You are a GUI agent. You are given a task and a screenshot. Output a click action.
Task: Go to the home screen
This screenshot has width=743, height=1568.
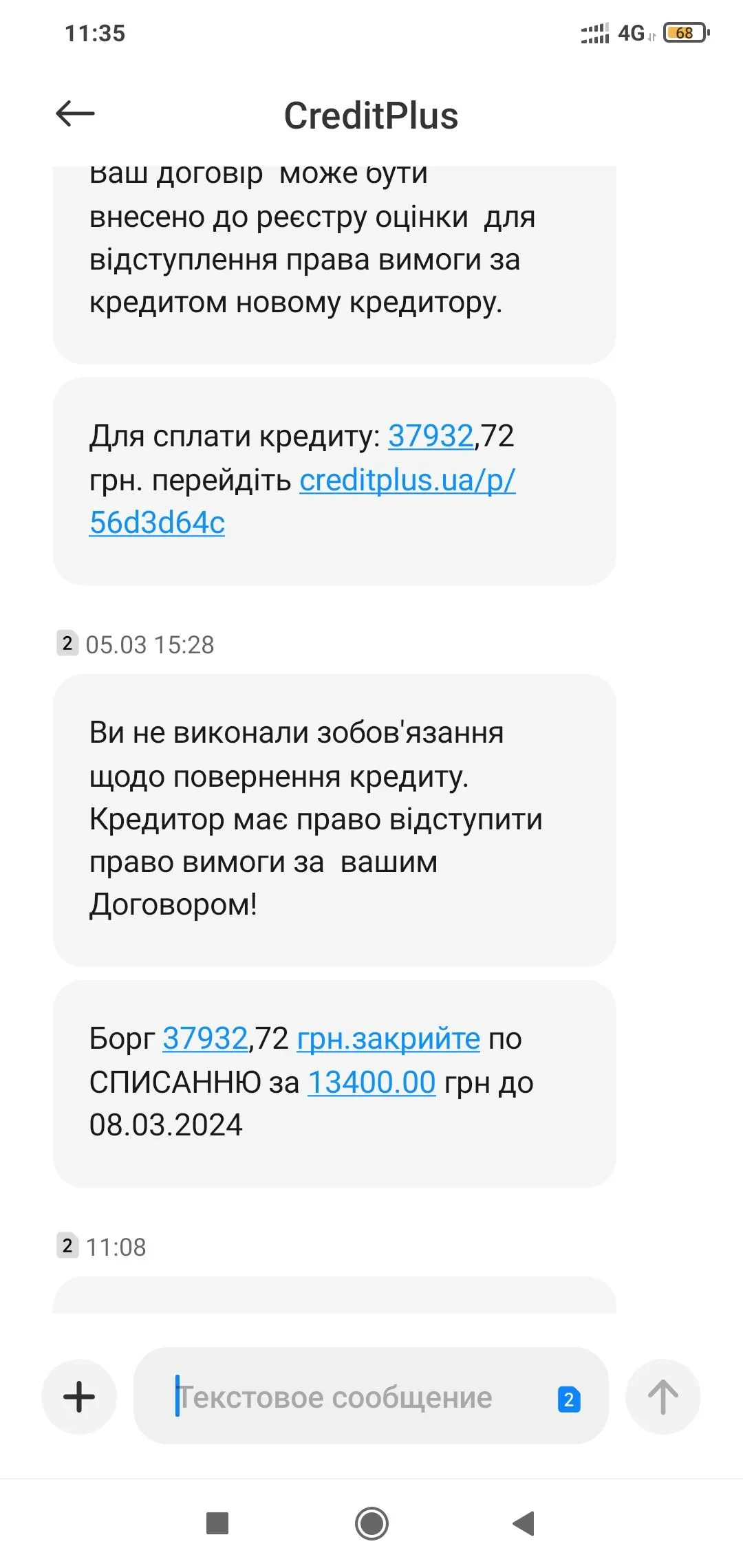(x=371, y=1523)
